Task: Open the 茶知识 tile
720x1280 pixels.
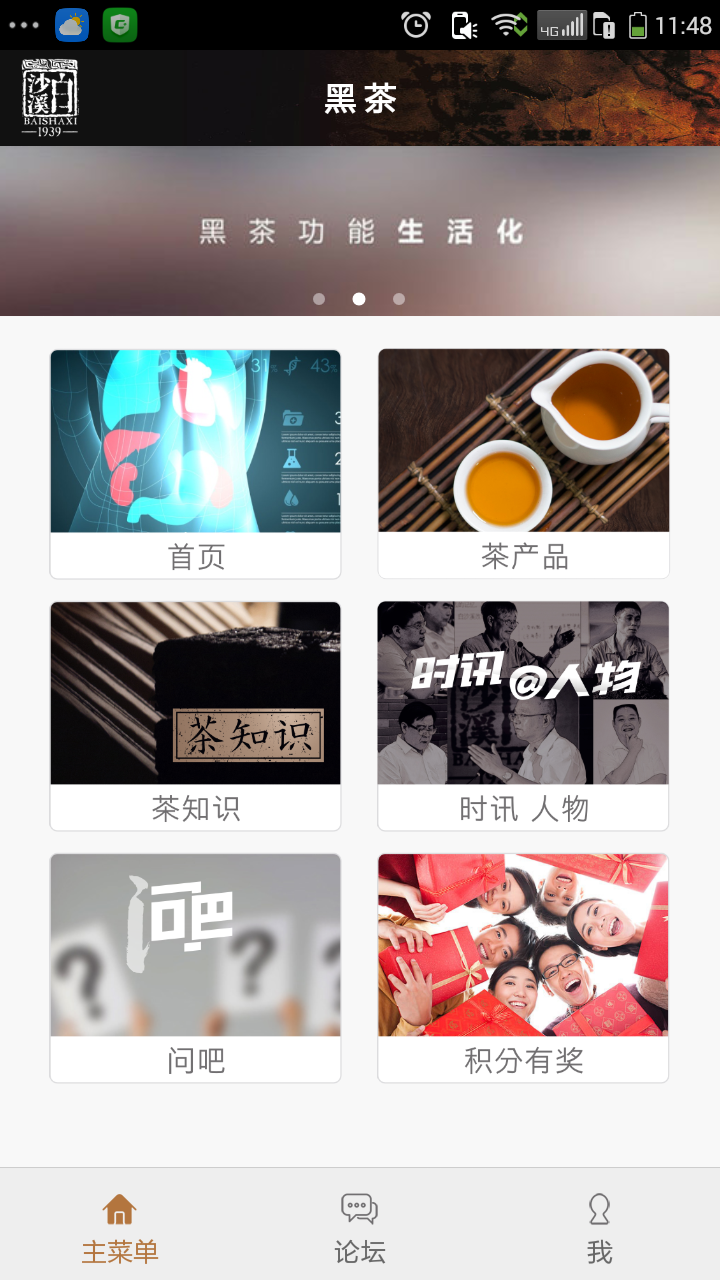Action: [x=195, y=716]
